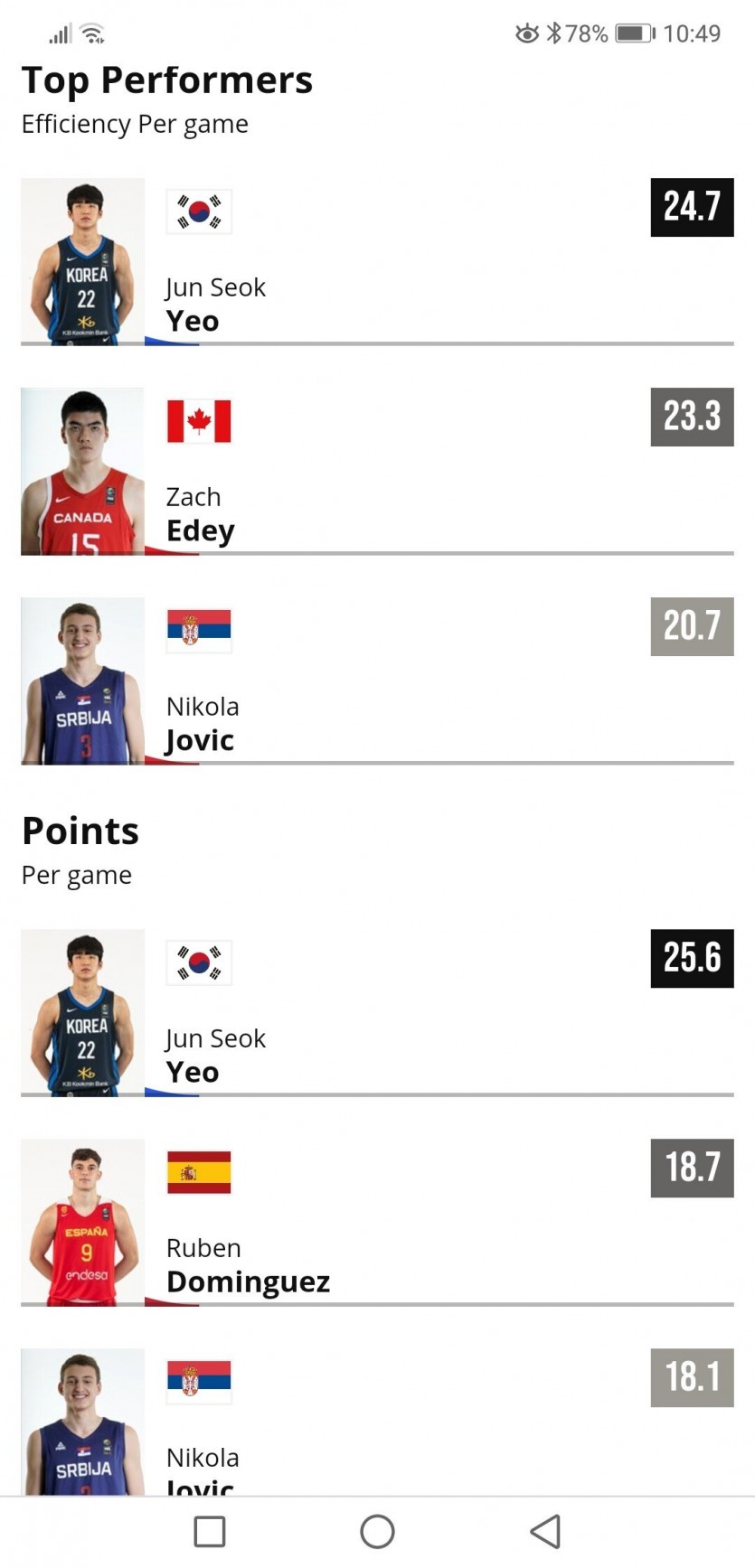Screen dimensions: 755x1568
Task: Go back with the system back button
Action: 545,1531
